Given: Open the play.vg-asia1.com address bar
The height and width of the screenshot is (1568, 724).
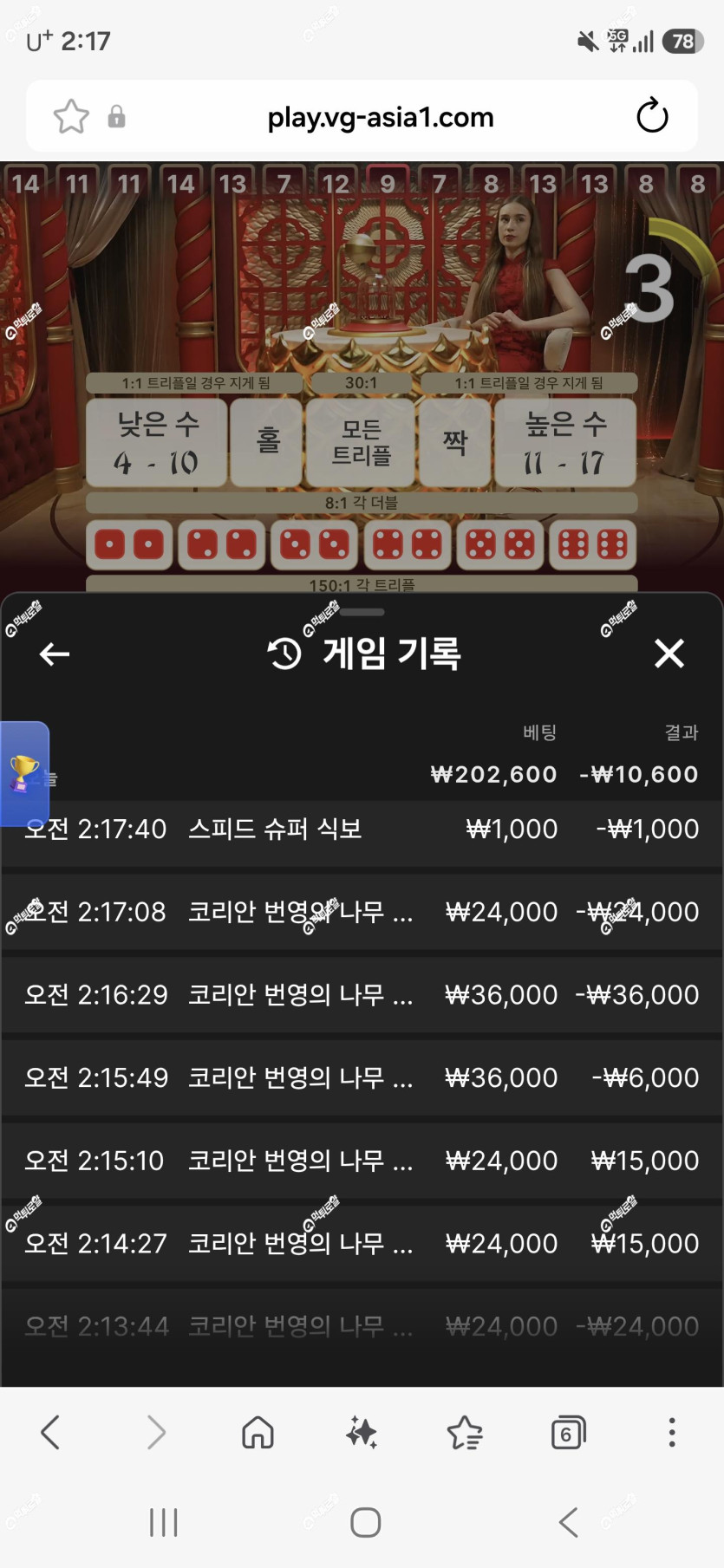Looking at the screenshot, I should (x=380, y=117).
